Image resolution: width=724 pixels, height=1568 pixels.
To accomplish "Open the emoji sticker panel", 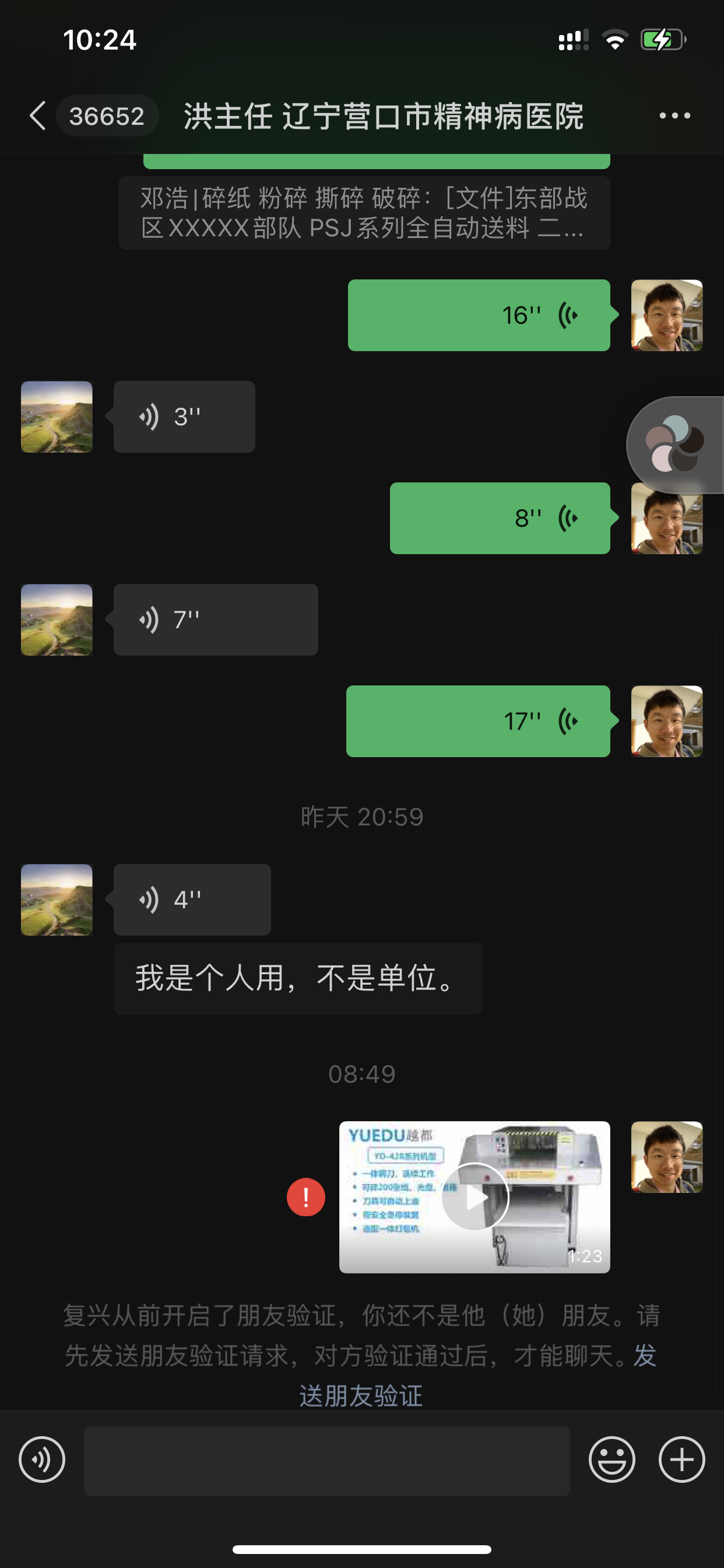I will click(x=612, y=1459).
